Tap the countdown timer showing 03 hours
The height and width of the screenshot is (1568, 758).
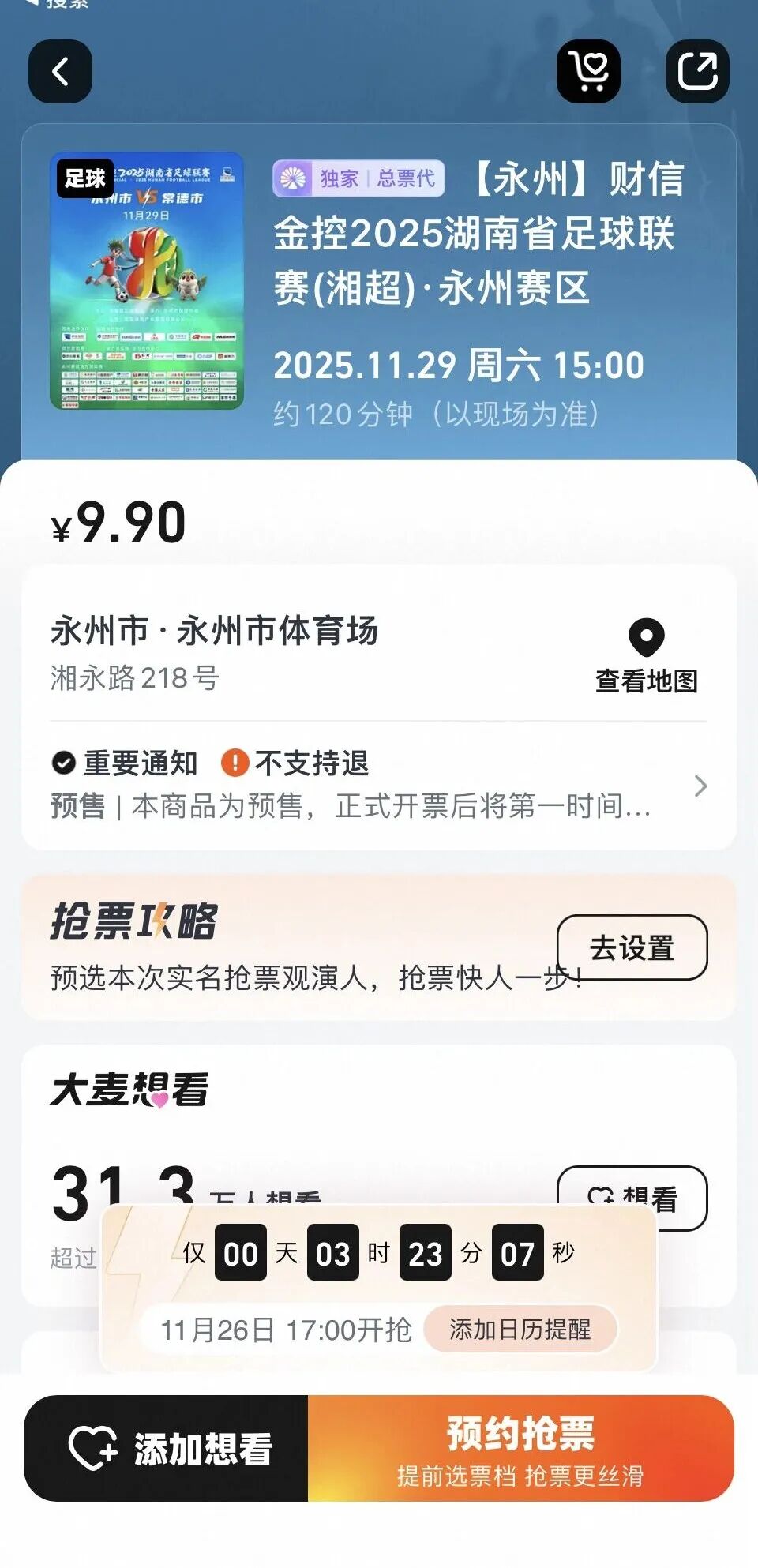[333, 1253]
